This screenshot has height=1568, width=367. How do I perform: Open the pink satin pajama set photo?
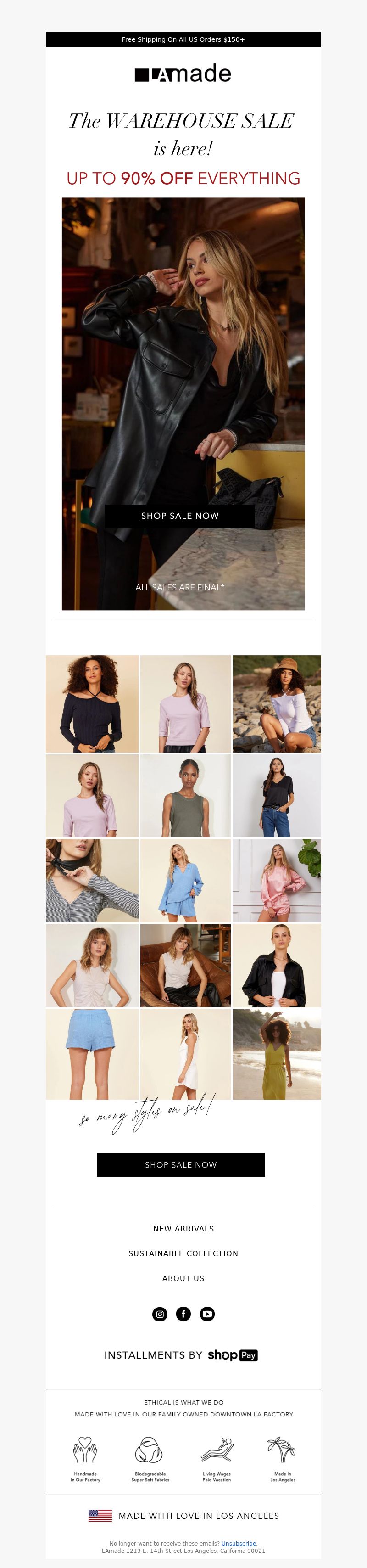tap(276, 880)
